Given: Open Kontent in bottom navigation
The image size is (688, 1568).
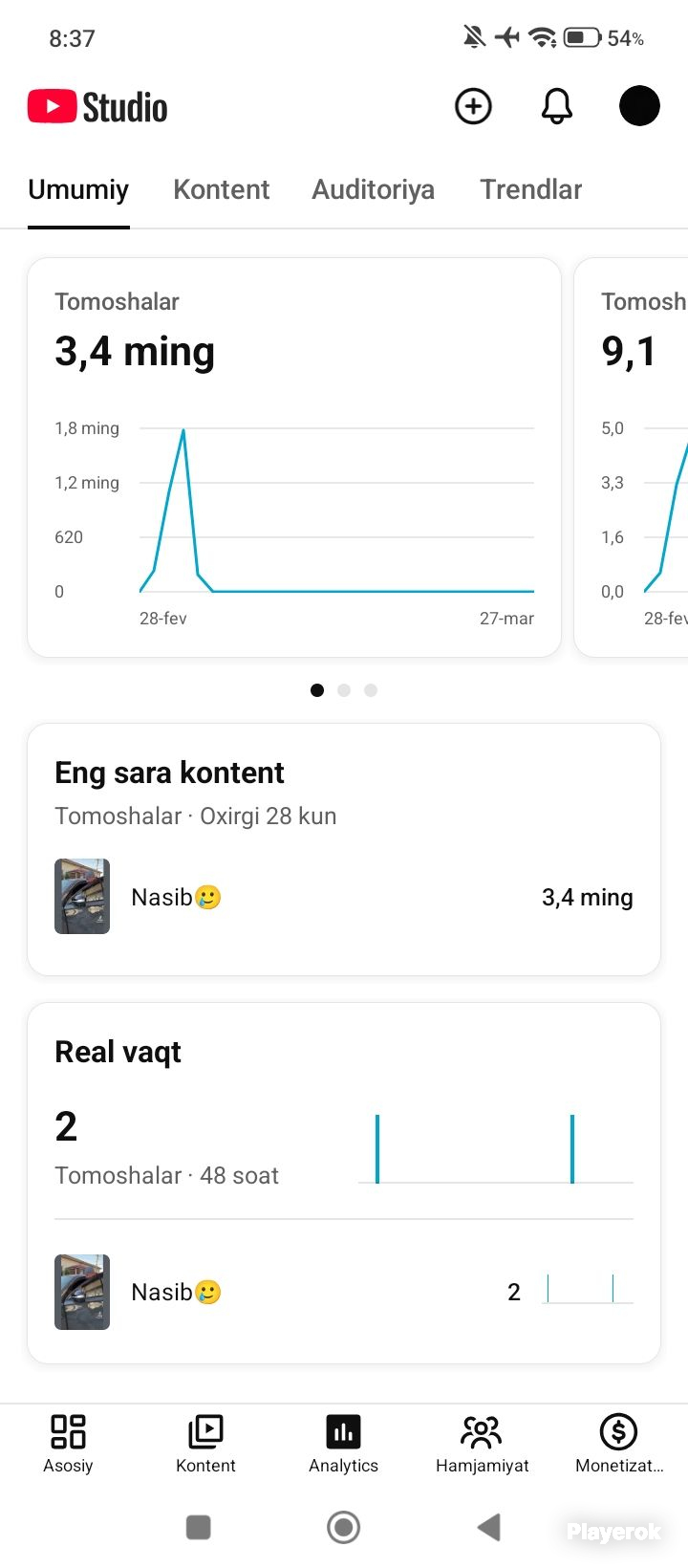Looking at the screenshot, I should coord(205,1444).
